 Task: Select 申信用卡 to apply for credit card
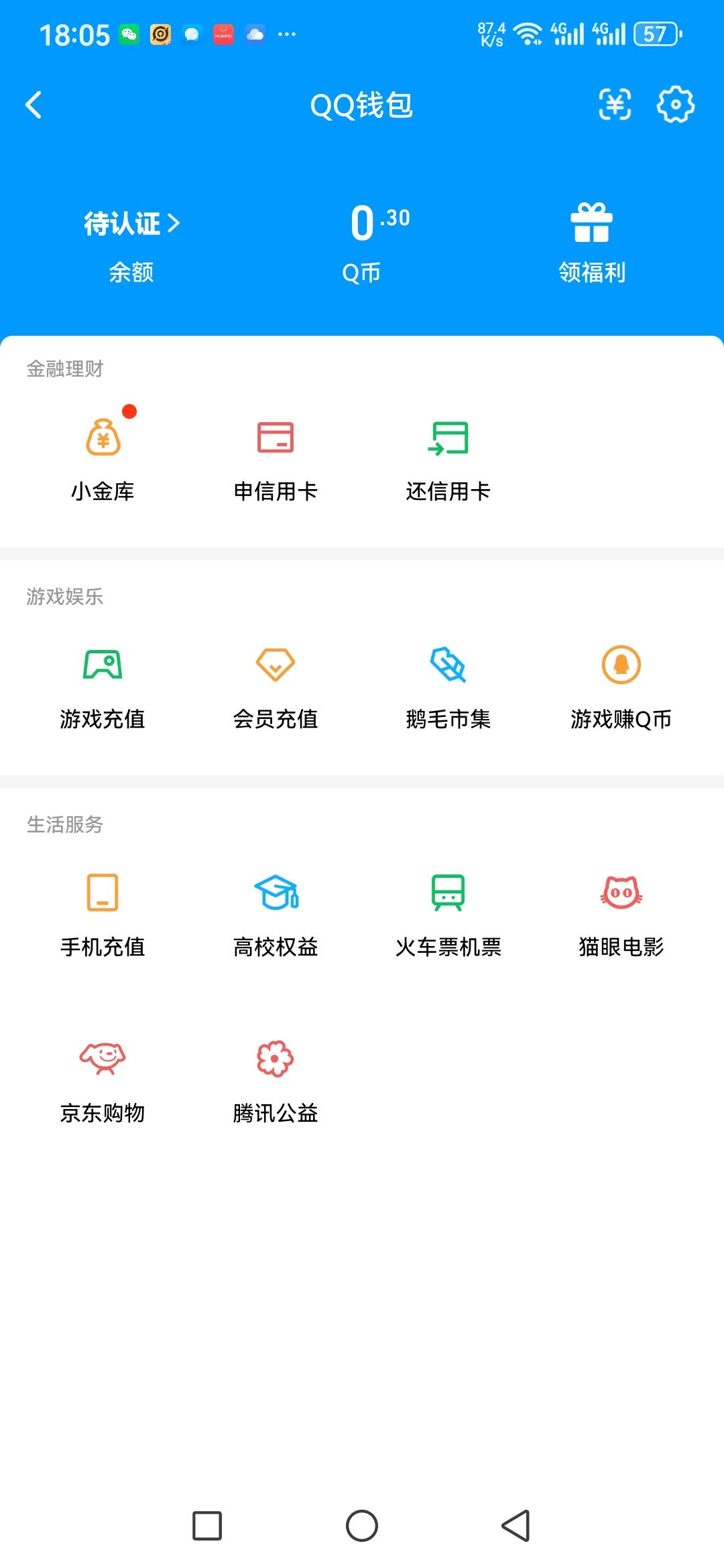pos(277,456)
